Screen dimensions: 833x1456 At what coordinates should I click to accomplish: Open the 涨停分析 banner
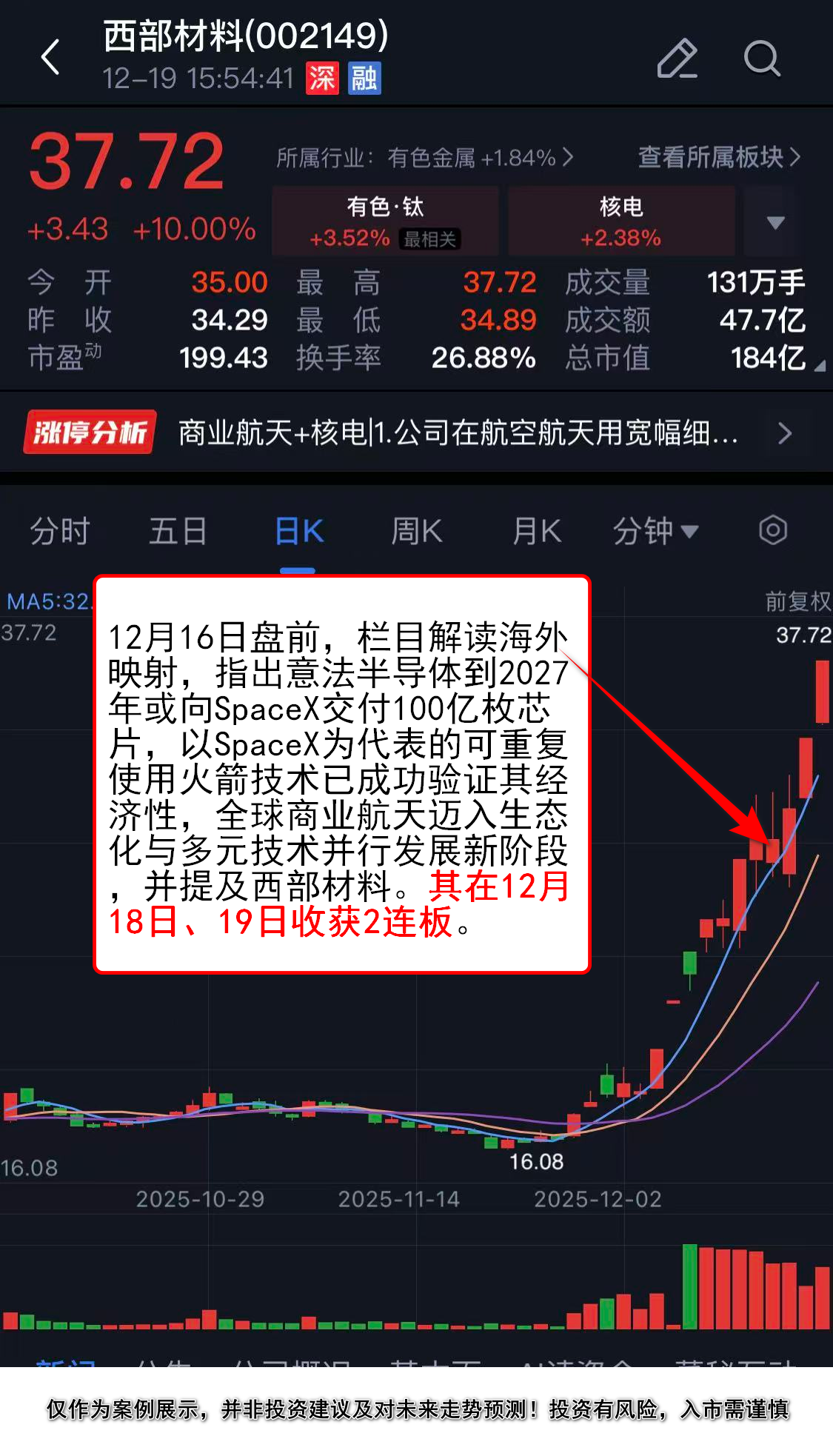[416, 433]
